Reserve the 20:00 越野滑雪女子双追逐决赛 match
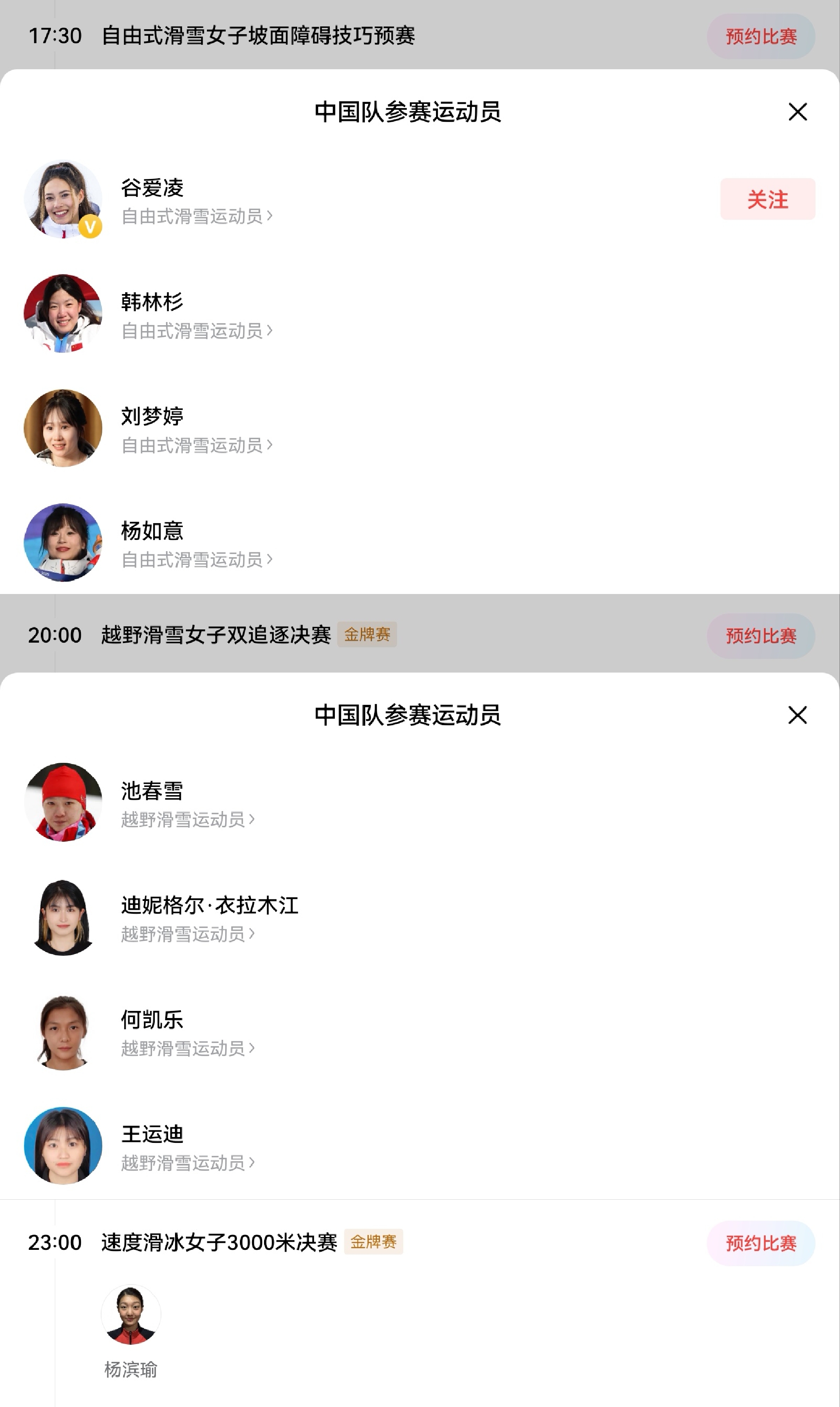The height and width of the screenshot is (1407, 840). point(760,636)
